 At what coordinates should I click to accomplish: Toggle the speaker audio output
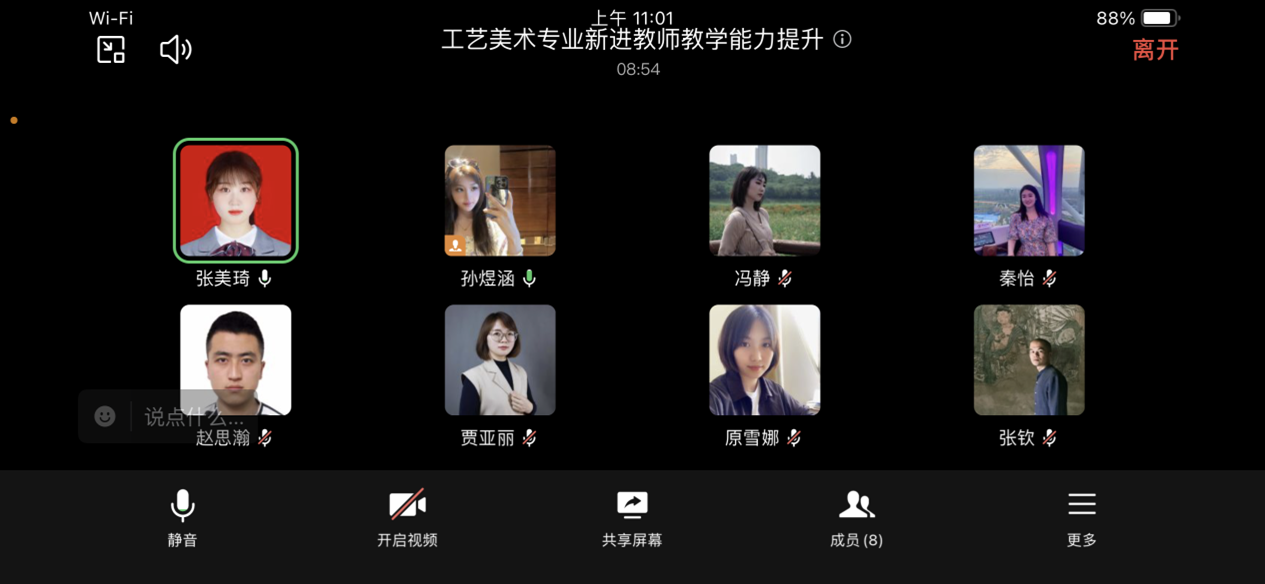pyautogui.click(x=175, y=50)
